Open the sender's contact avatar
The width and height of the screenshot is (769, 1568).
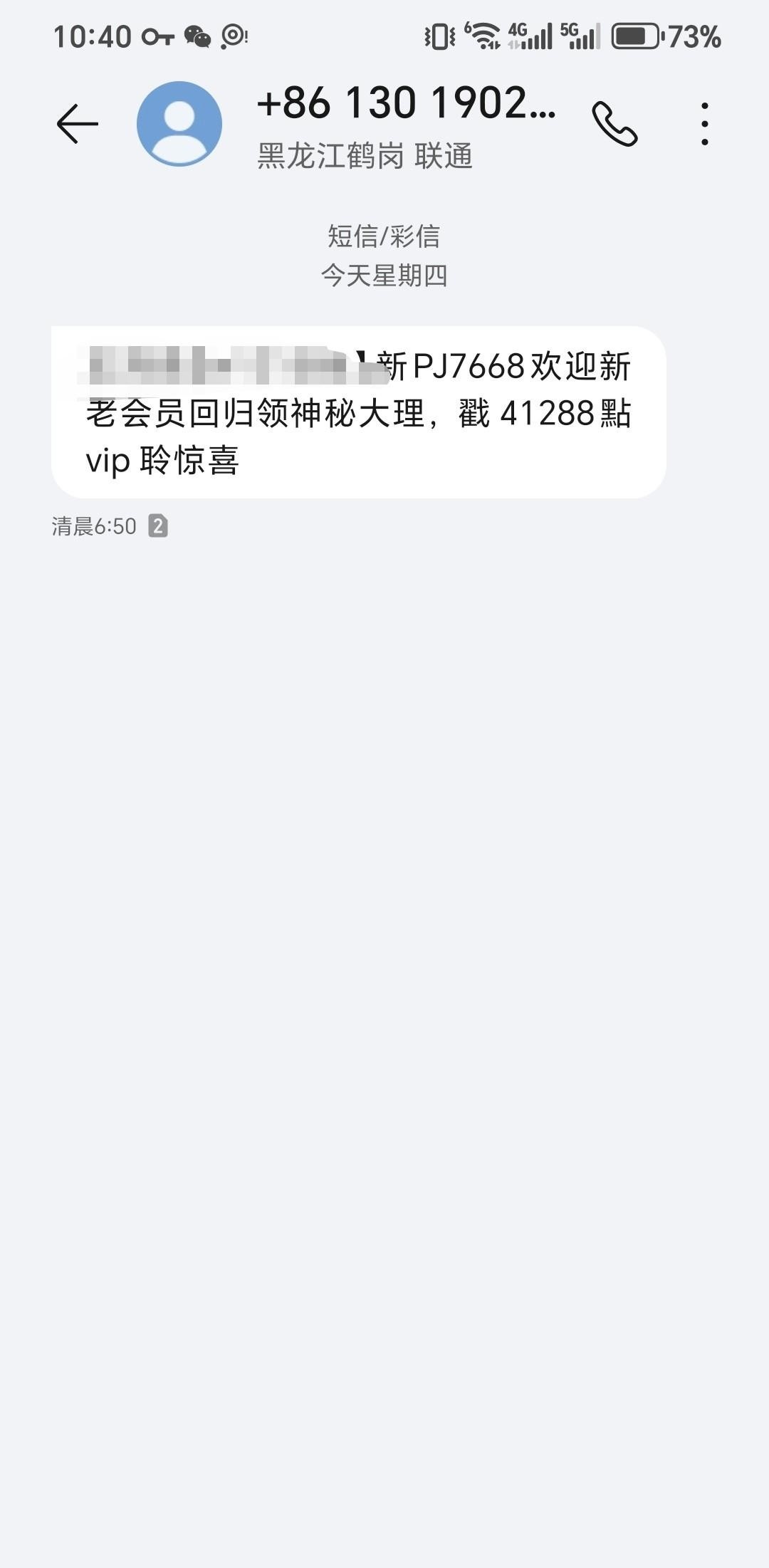click(179, 124)
